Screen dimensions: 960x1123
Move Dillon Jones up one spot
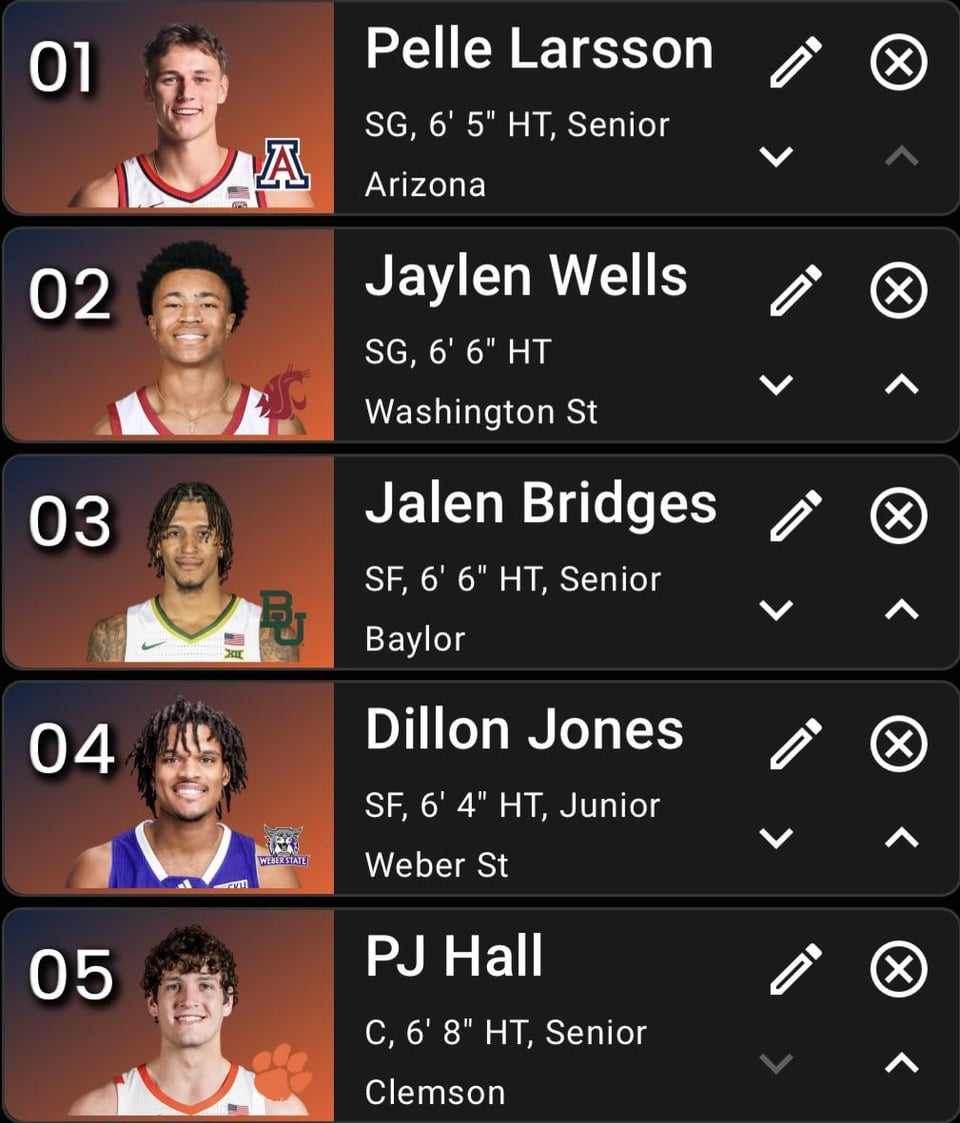902,837
